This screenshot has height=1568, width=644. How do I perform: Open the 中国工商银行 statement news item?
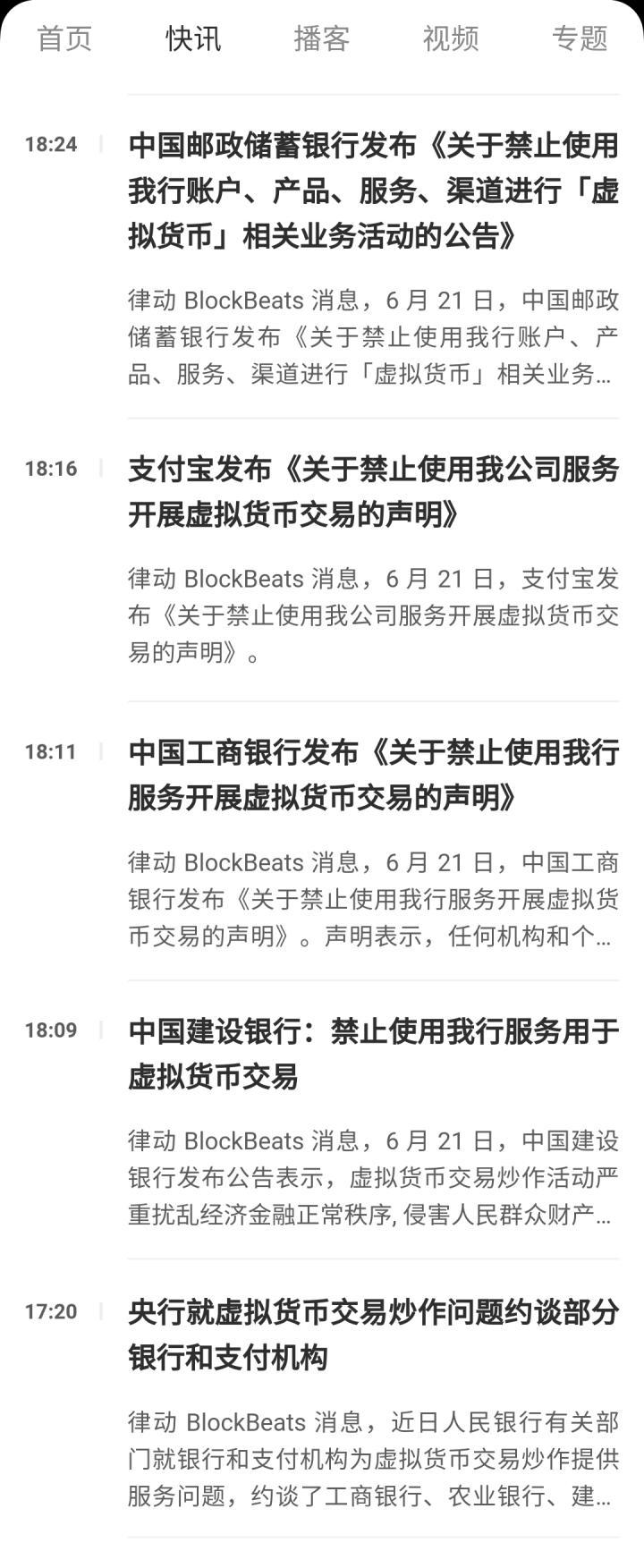click(373, 775)
